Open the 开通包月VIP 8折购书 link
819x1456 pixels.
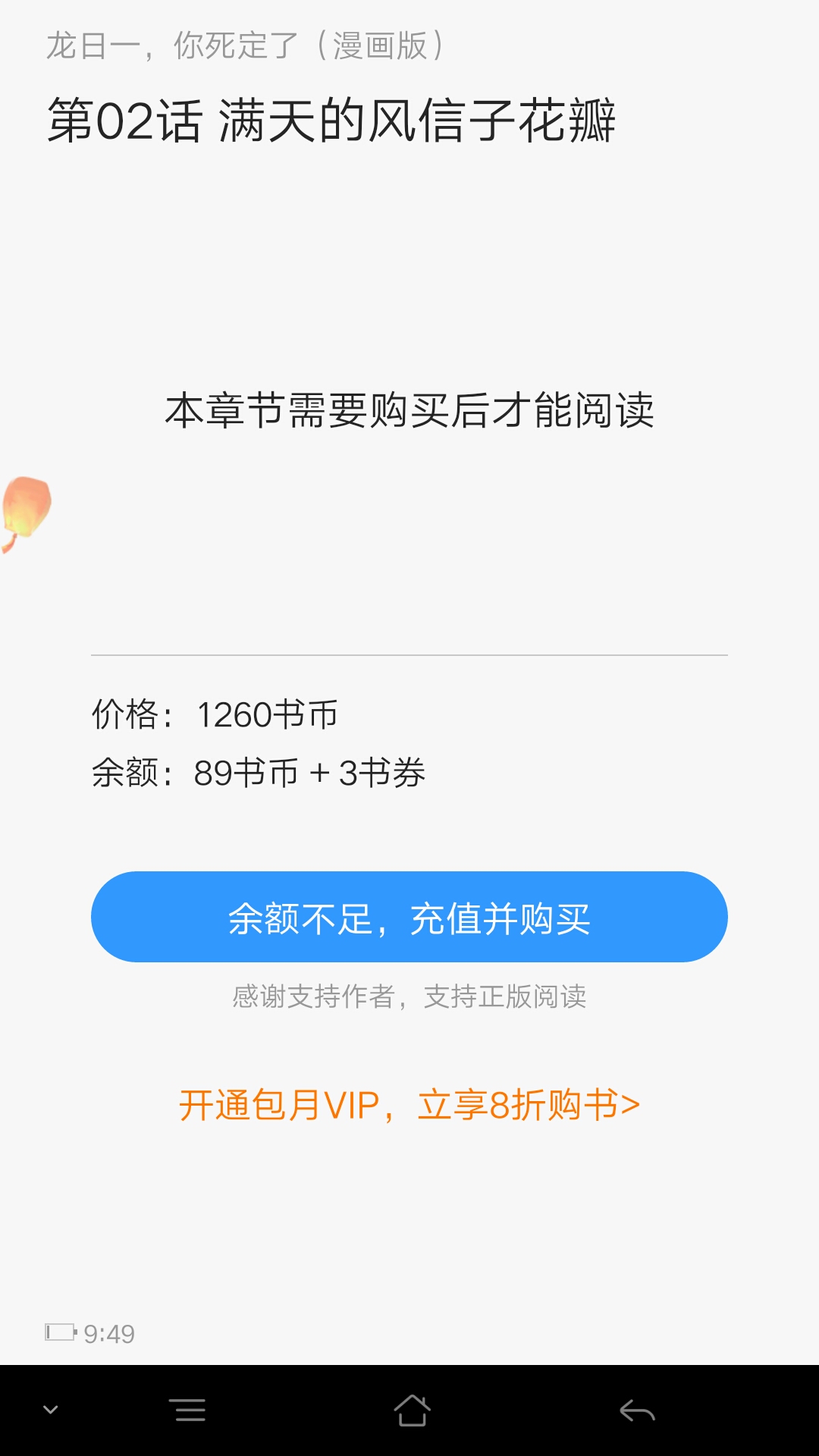(409, 1105)
